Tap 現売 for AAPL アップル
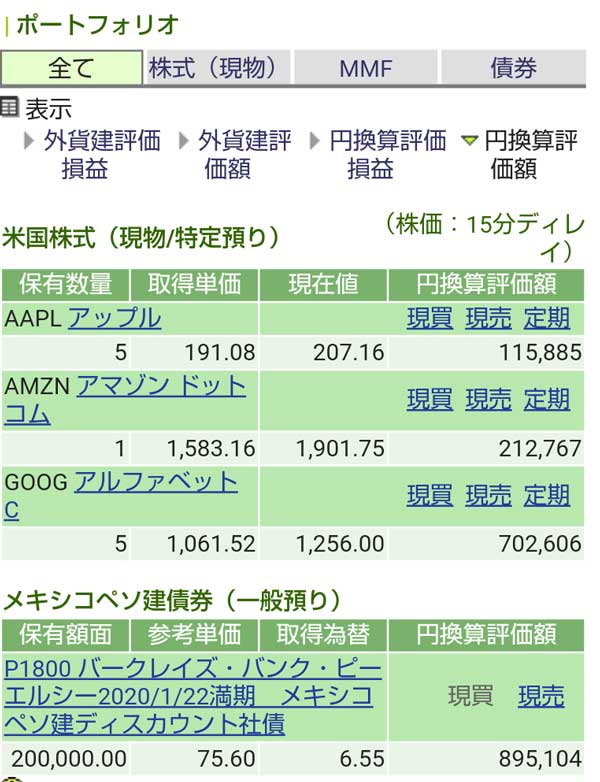Image resolution: width=600 pixels, height=782 pixels. coord(488,319)
